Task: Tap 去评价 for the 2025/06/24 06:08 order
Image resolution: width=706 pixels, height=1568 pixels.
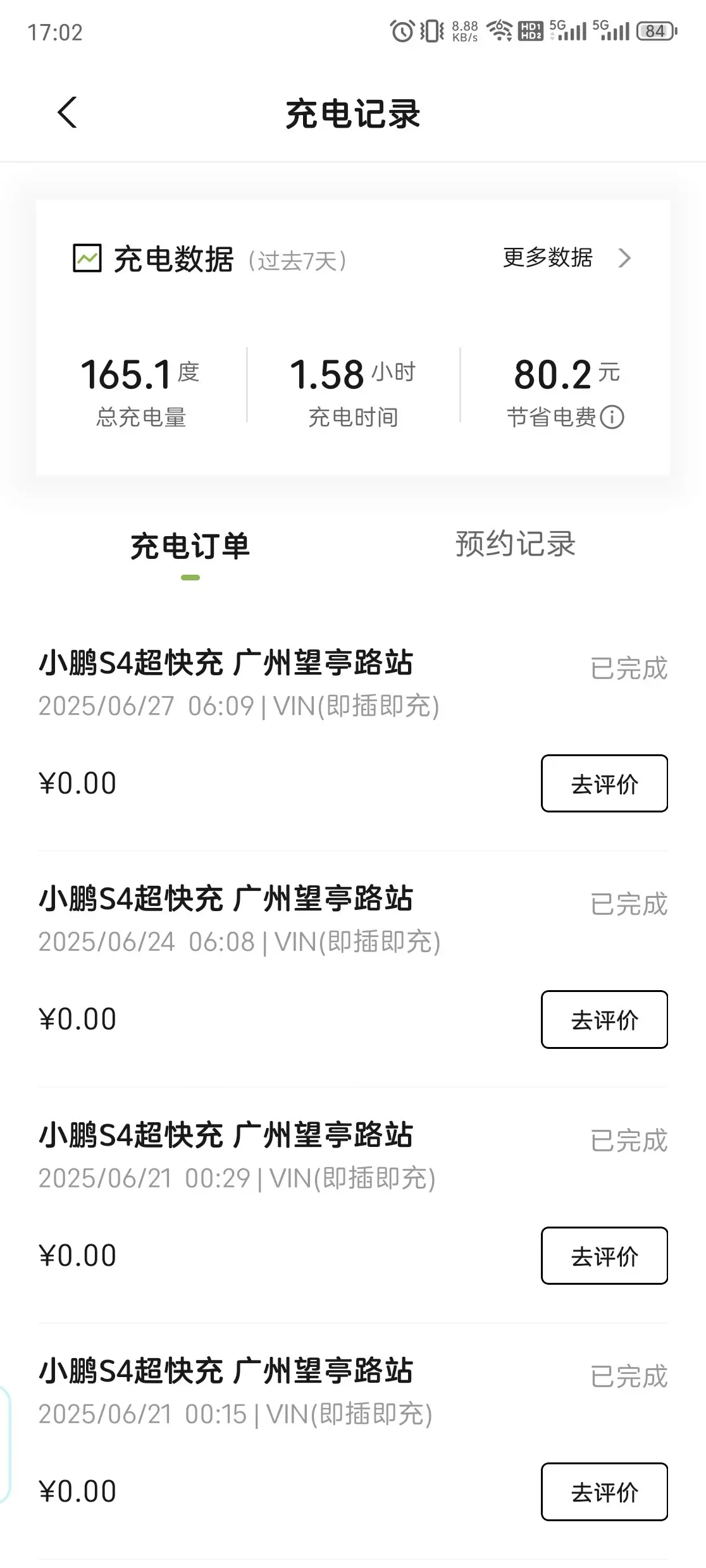Action: pyautogui.click(x=604, y=1019)
